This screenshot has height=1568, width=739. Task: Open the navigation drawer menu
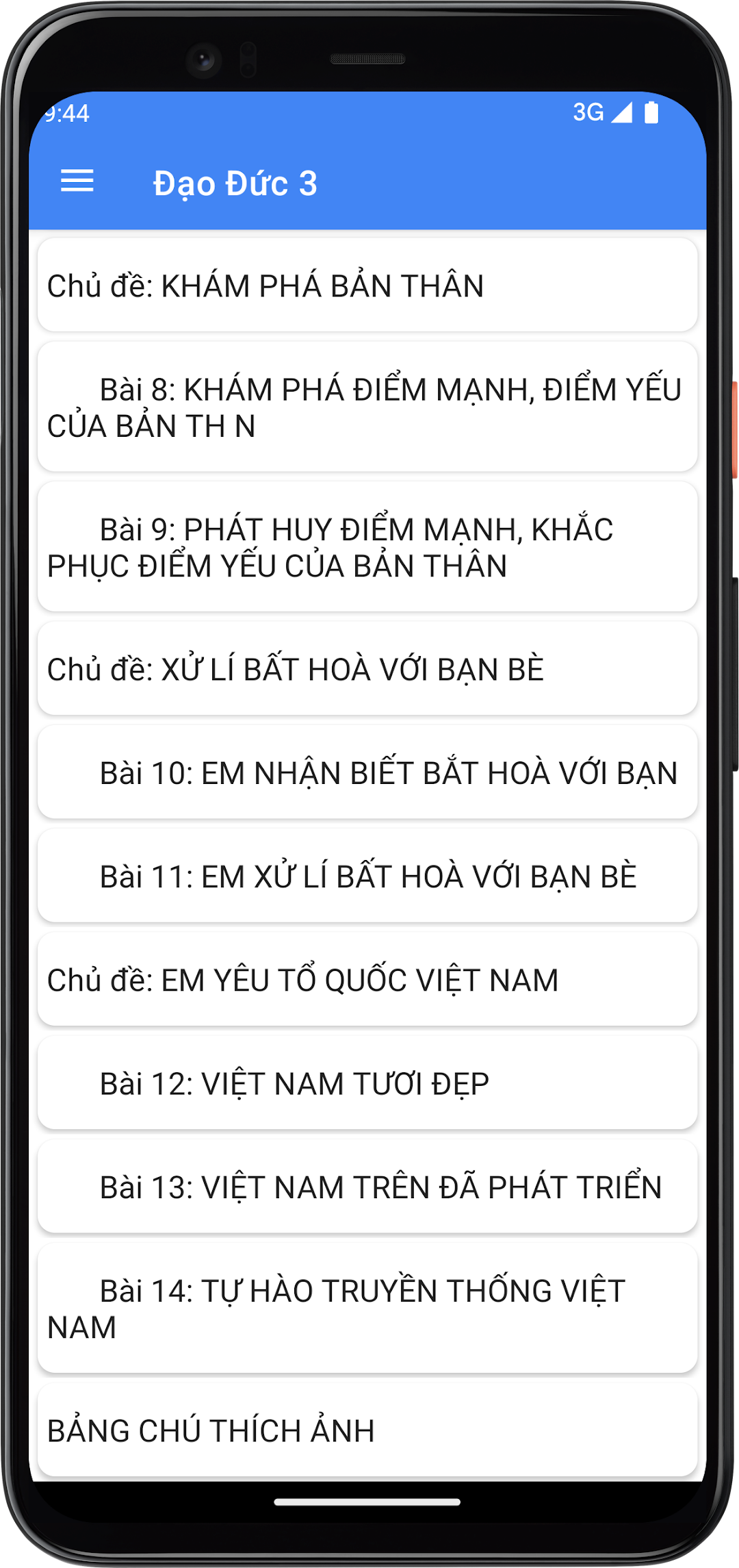(77, 182)
